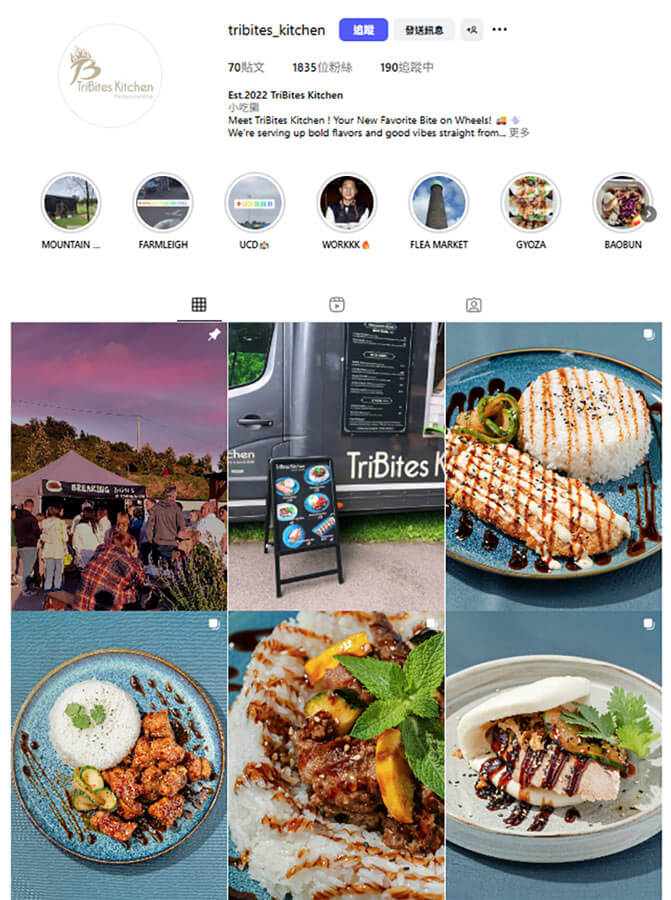Show more highlights with the right arrow
The image size is (671, 900).
coord(649,213)
